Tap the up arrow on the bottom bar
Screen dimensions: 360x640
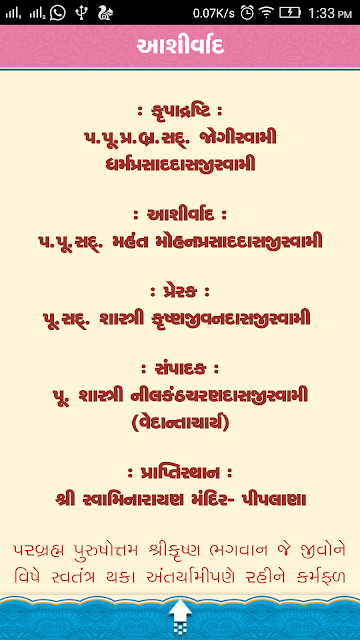(x=180, y=618)
